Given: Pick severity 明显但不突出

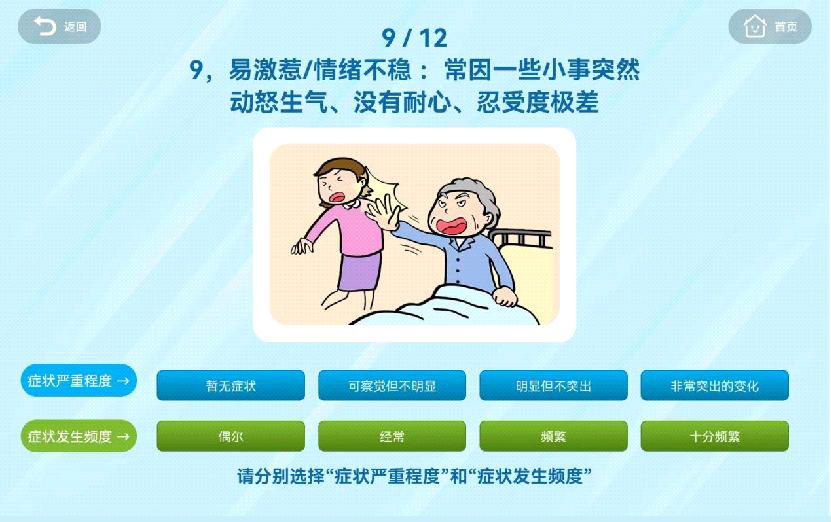Looking at the screenshot, I should coord(553,385).
